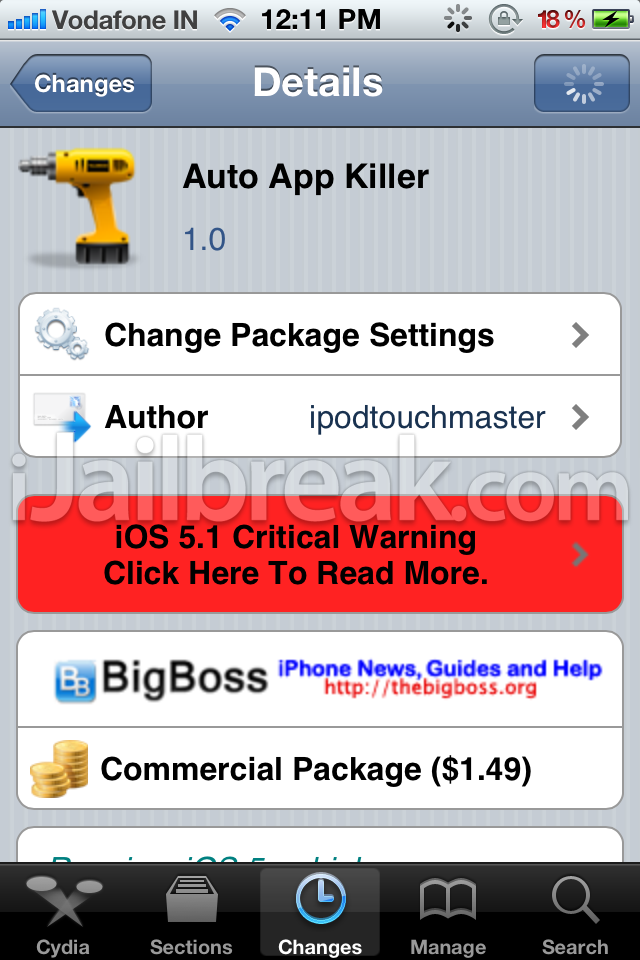Go to the Search tab
Viewport: 640px width, 960px height.
pyautogui.click(x=575, y=912)
